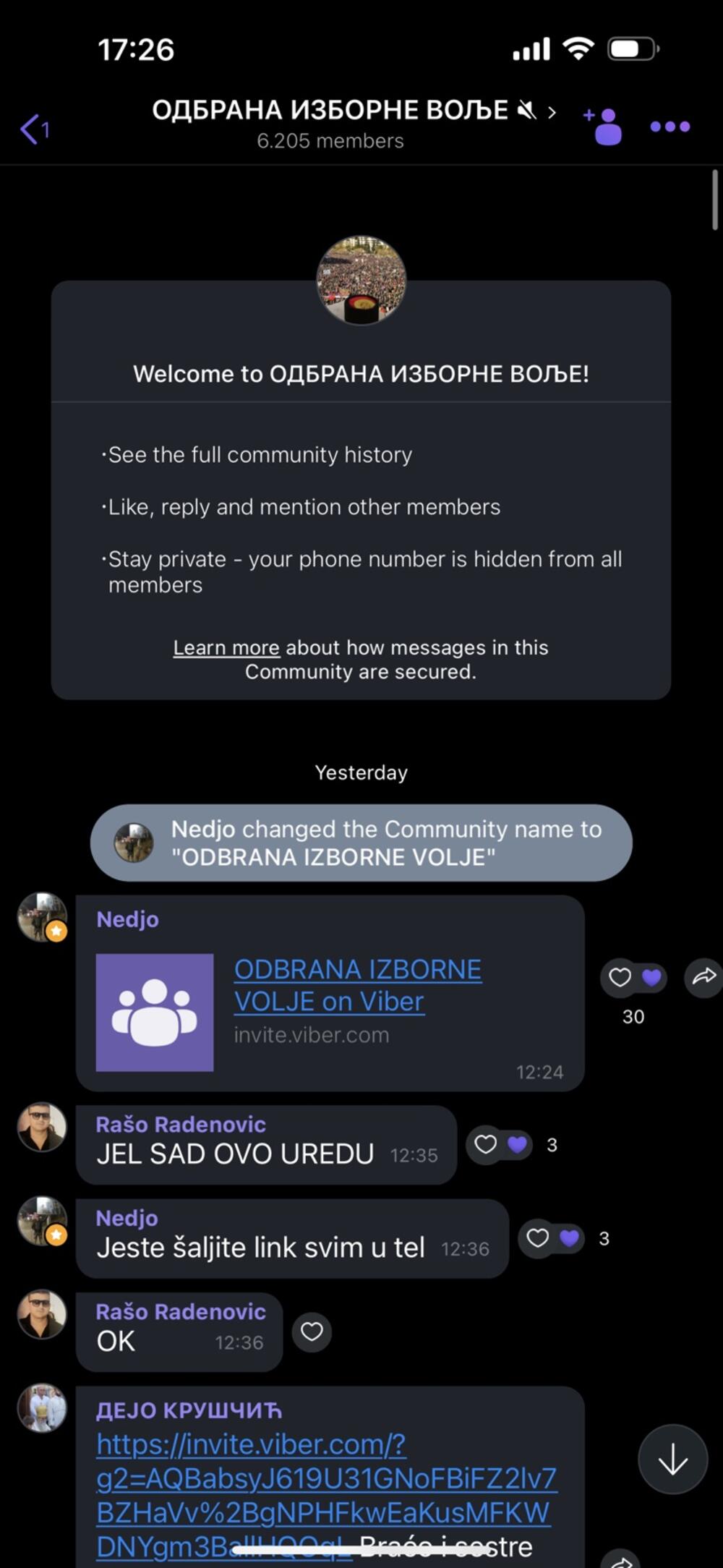
Task: Open ODBRANA IZBORNE VOLJE on Viber link
Action: click(357, 985)
